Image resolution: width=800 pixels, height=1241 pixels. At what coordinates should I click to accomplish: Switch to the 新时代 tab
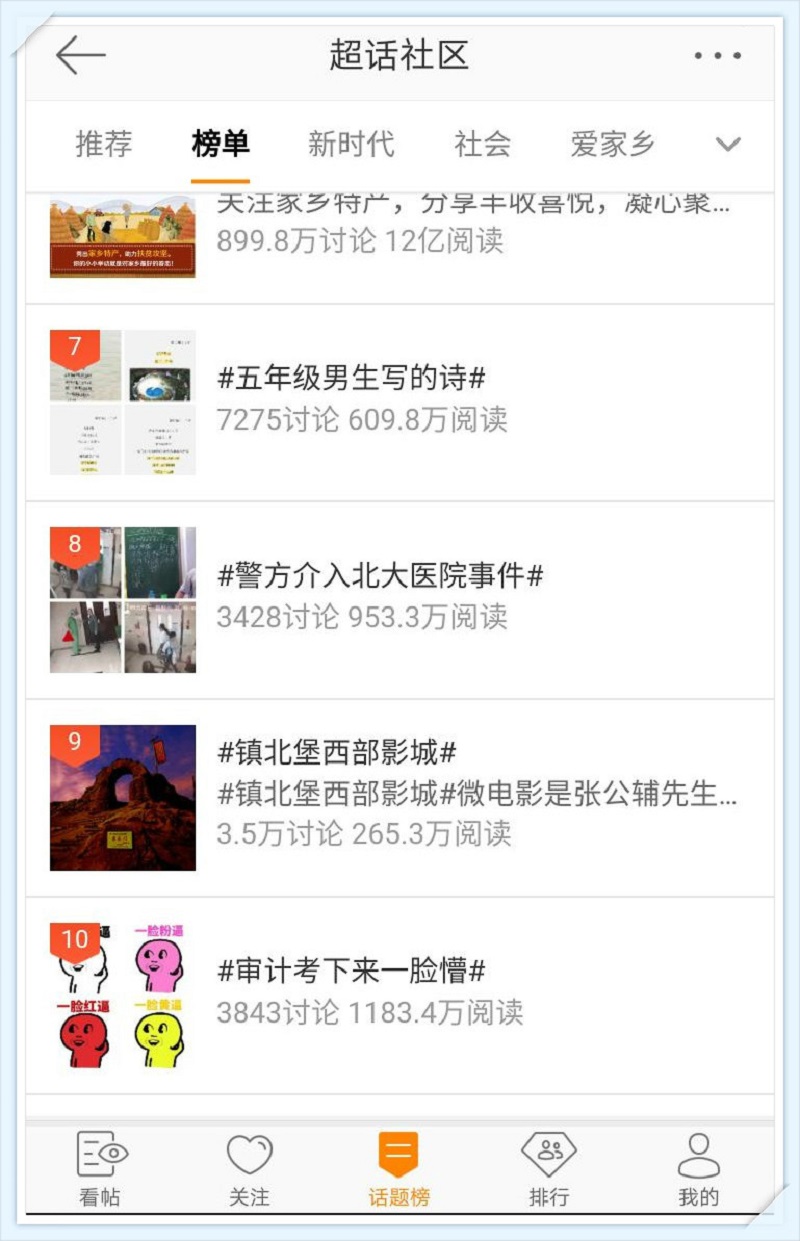pos(351,144)
